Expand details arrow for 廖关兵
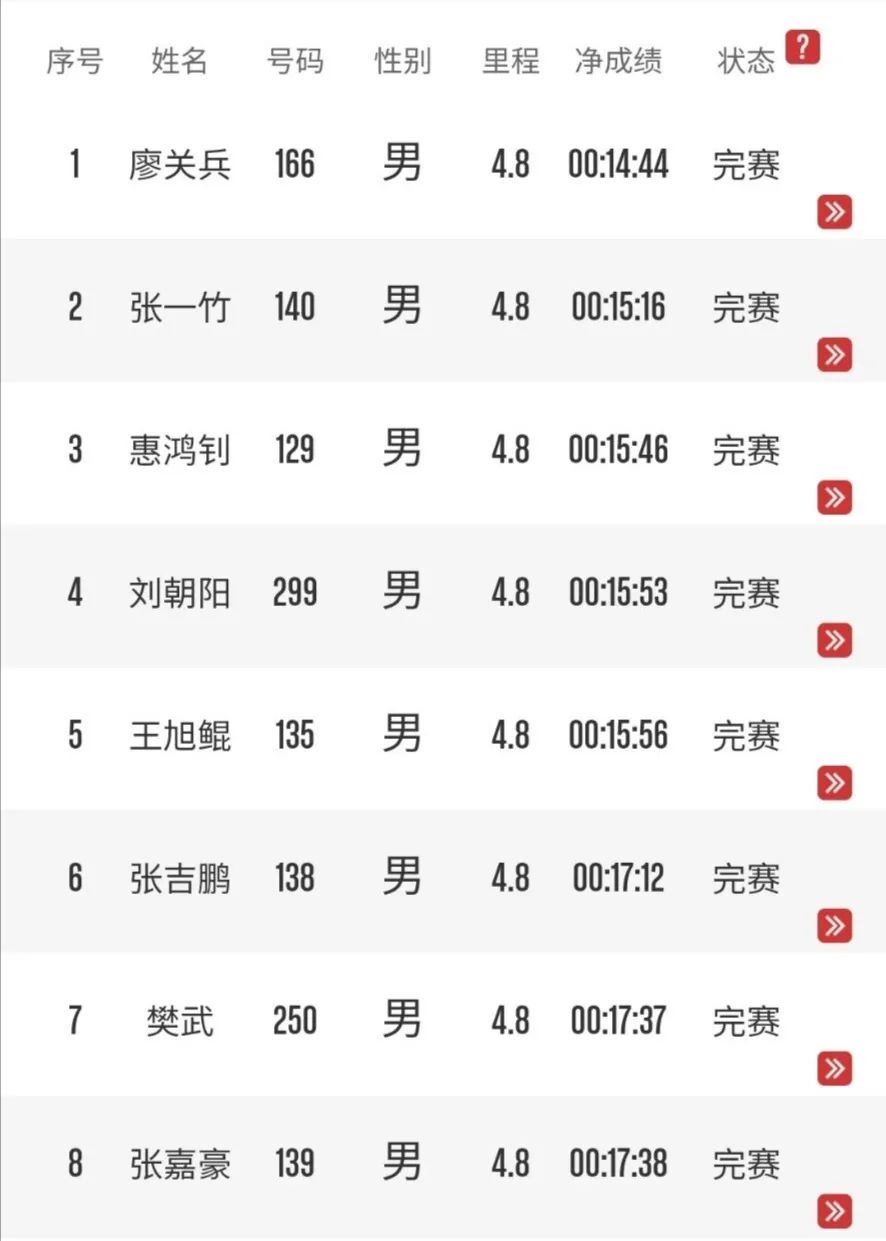Screen dimensions: 886x1241 834,212
